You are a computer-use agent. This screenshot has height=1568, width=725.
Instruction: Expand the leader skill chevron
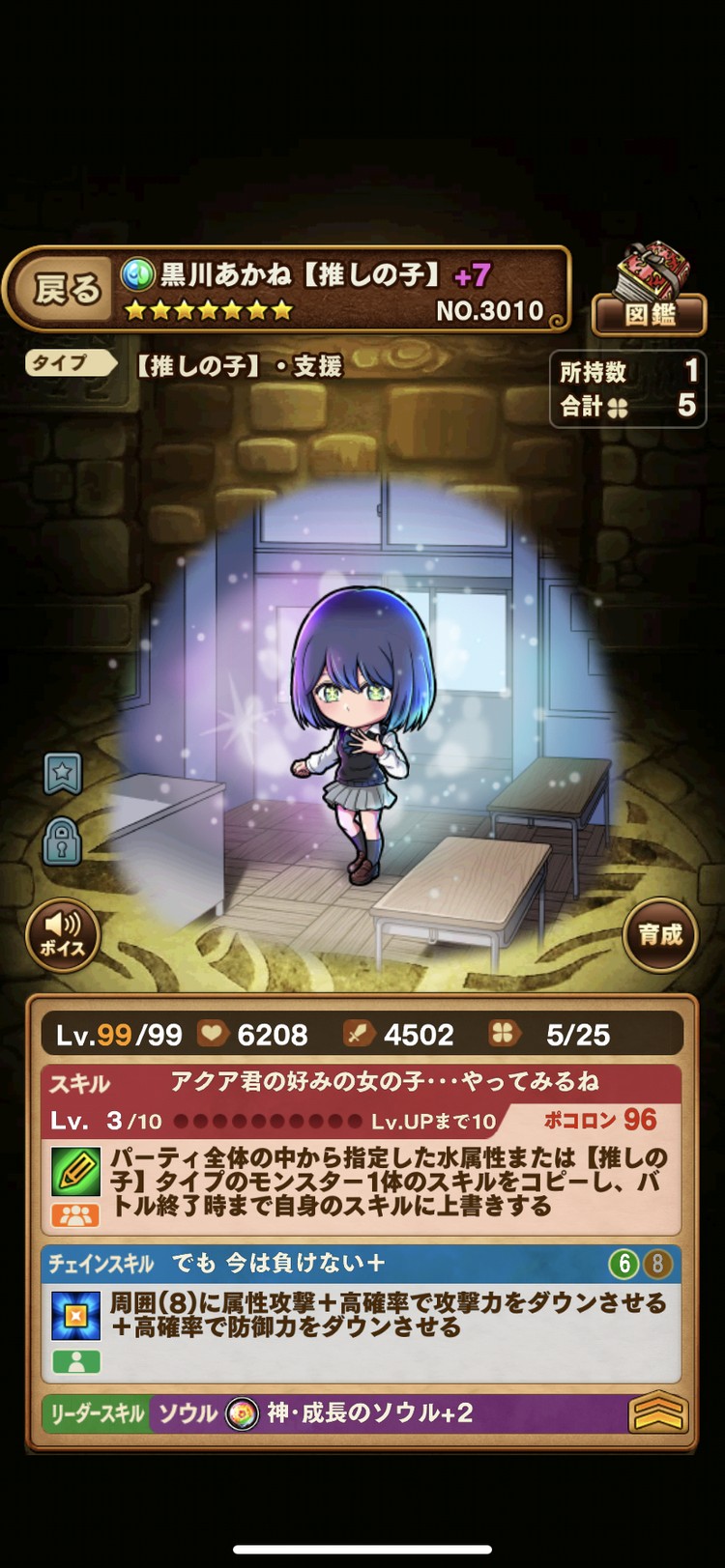[x=657, y=1413]
